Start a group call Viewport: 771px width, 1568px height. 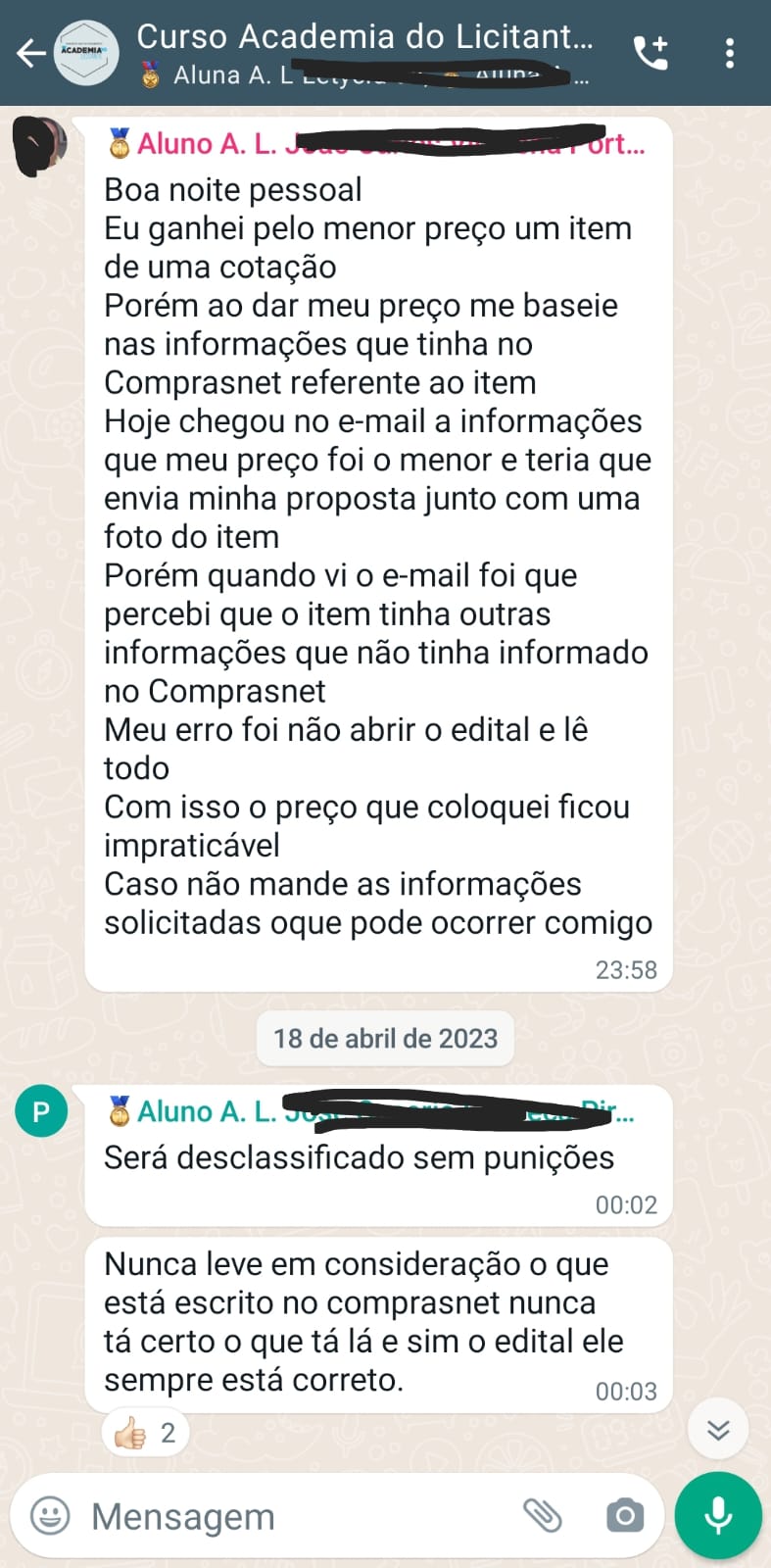651,53
